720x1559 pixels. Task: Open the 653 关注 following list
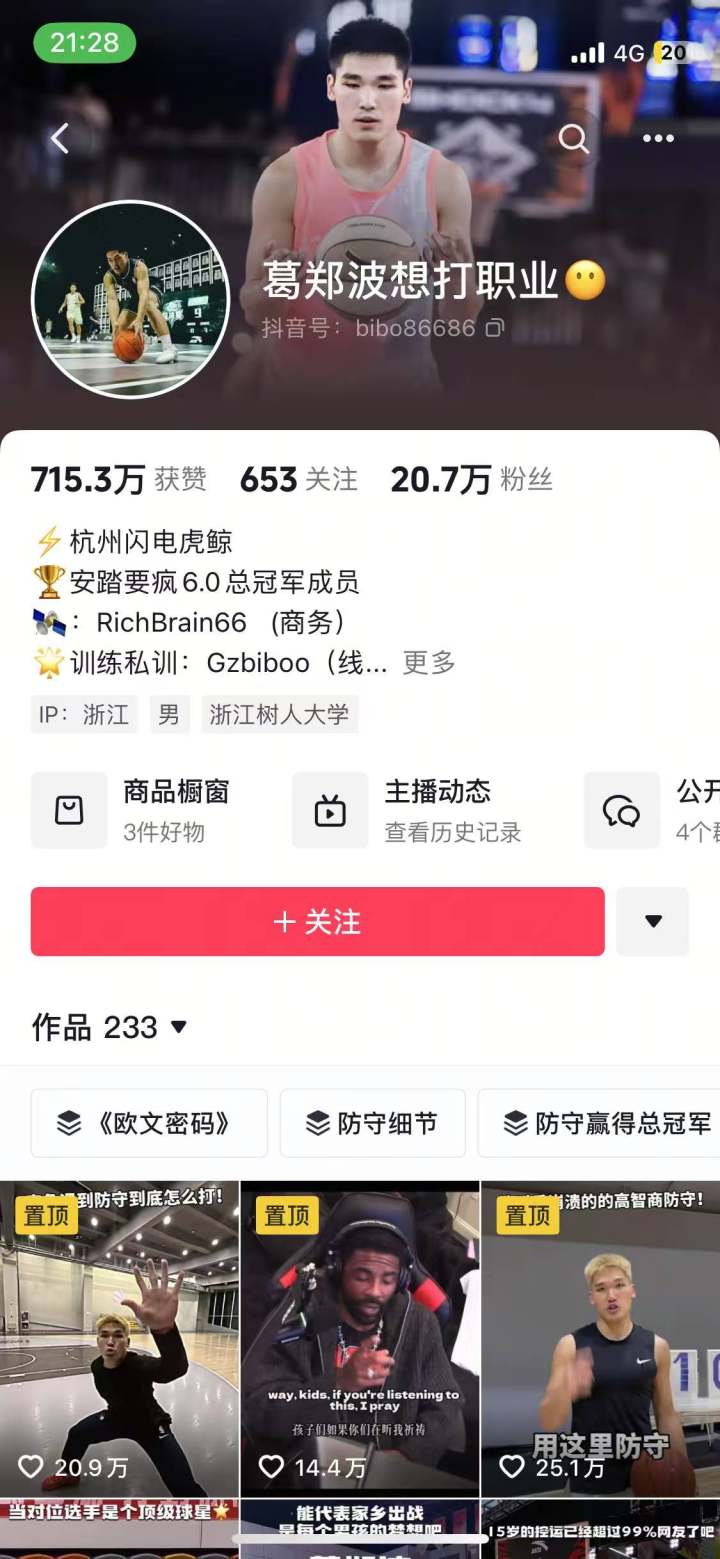(298, 480)
